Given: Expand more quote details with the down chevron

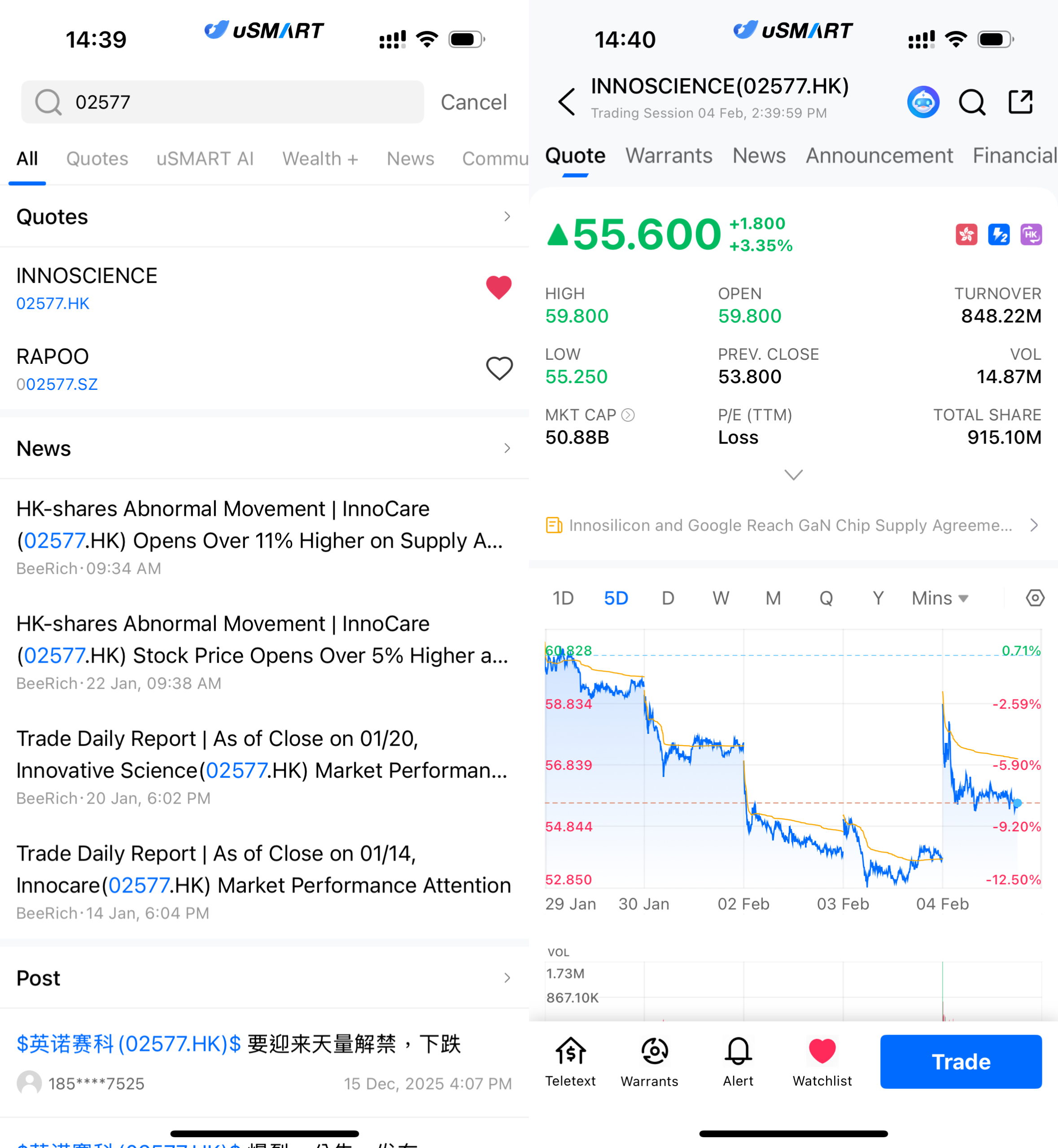Looking at the screenshot, I should (793, 475).
